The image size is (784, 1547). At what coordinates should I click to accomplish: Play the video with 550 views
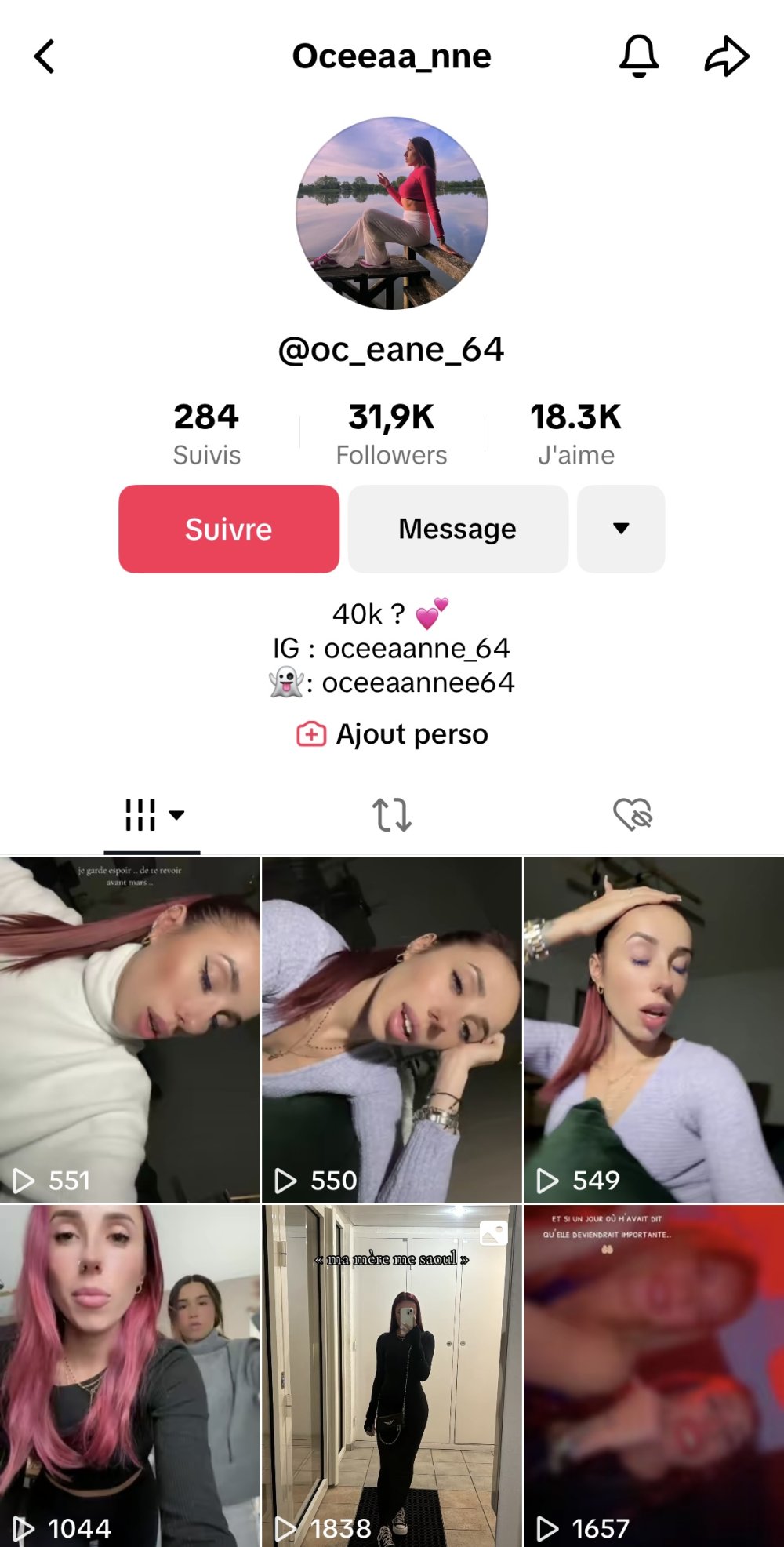391,1029
